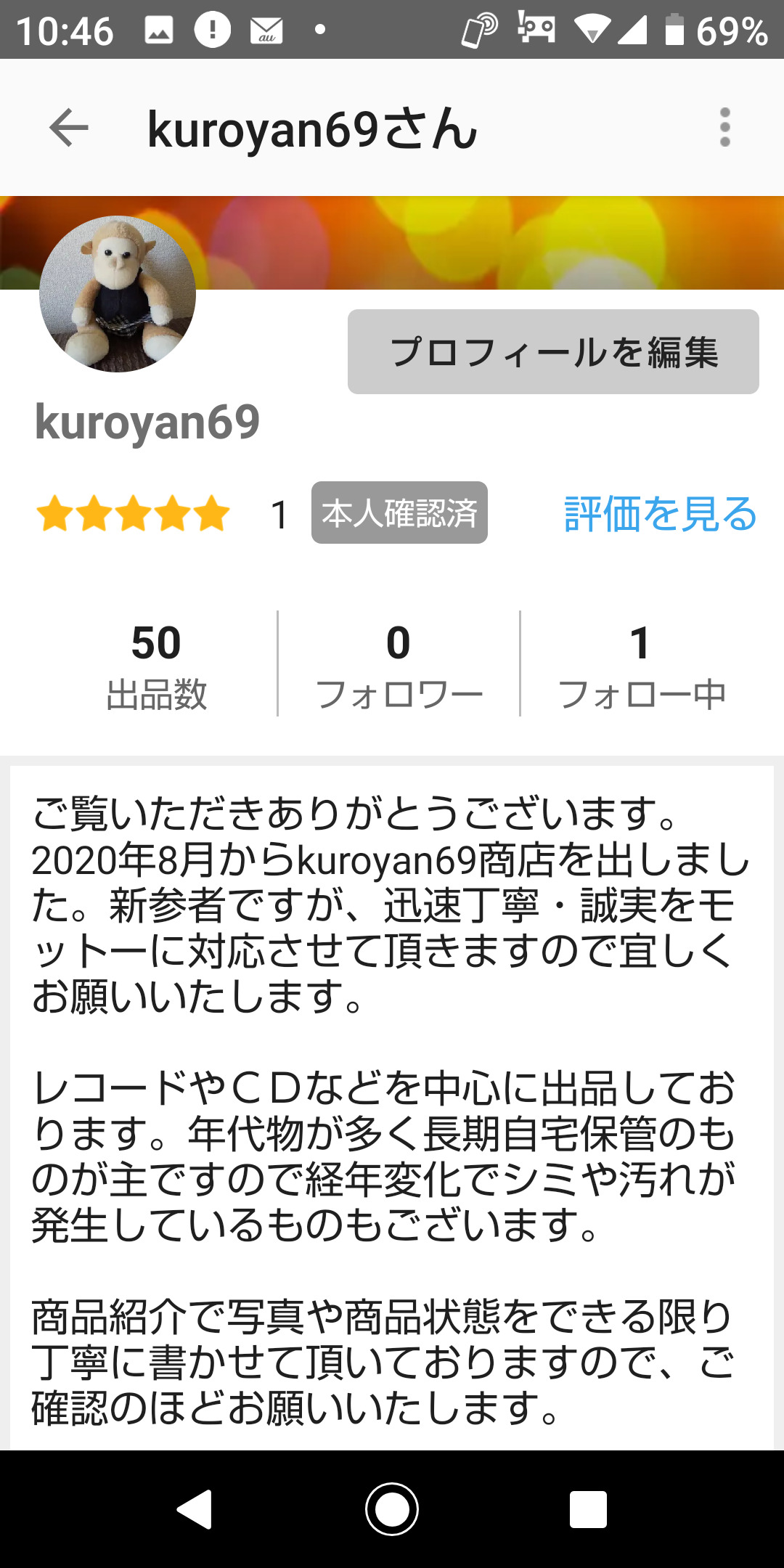This screenshot has height=1568, width=784.
Task: Open the 評価を見る link
Action: click(x=660, y=514)
